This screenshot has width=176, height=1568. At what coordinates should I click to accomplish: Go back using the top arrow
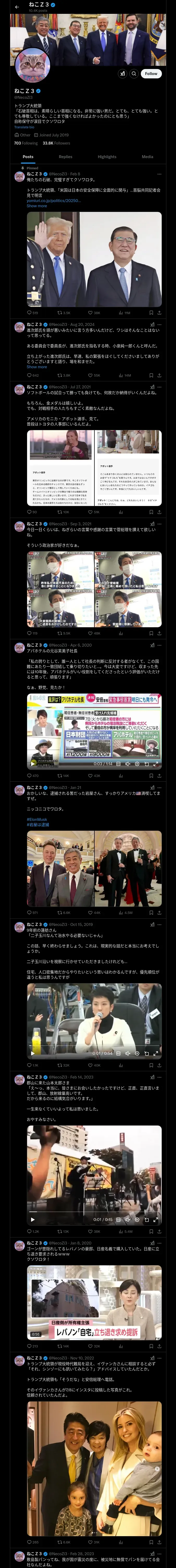[17, 7]
